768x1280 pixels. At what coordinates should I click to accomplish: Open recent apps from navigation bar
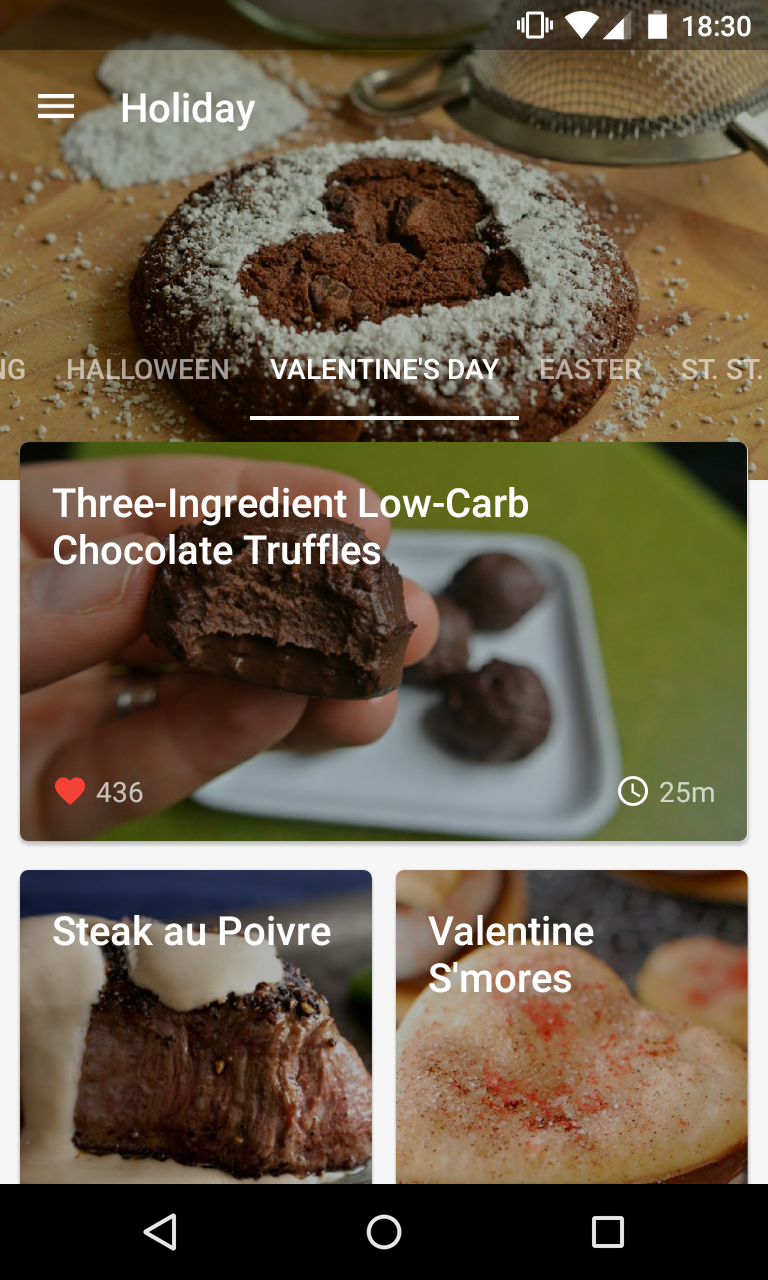(x=607, y=1232)
